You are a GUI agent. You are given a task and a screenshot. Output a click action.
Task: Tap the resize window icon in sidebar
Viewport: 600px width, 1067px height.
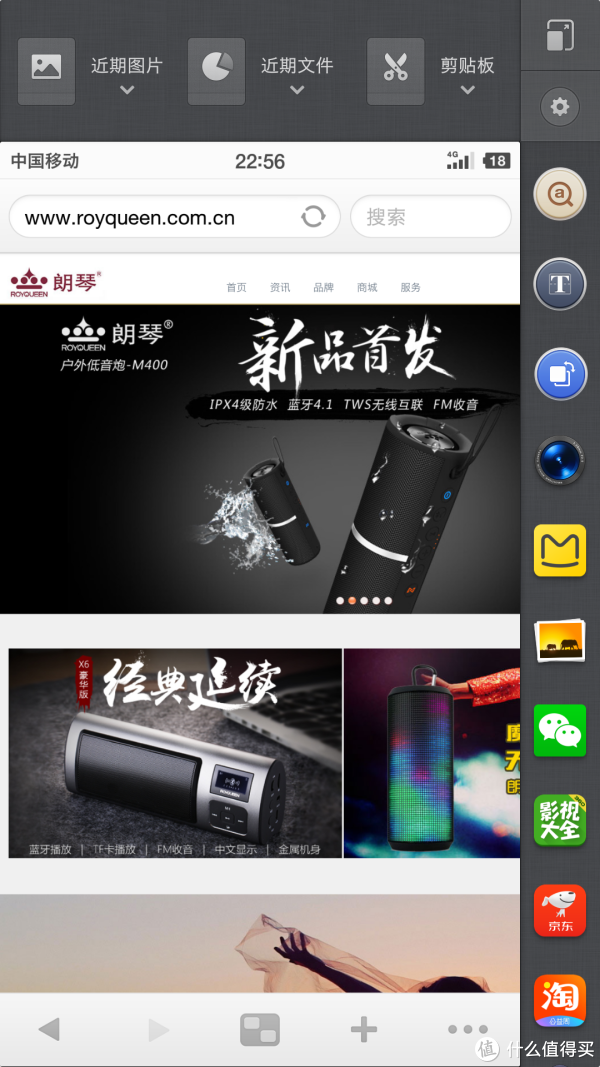(x=560, y=35)
